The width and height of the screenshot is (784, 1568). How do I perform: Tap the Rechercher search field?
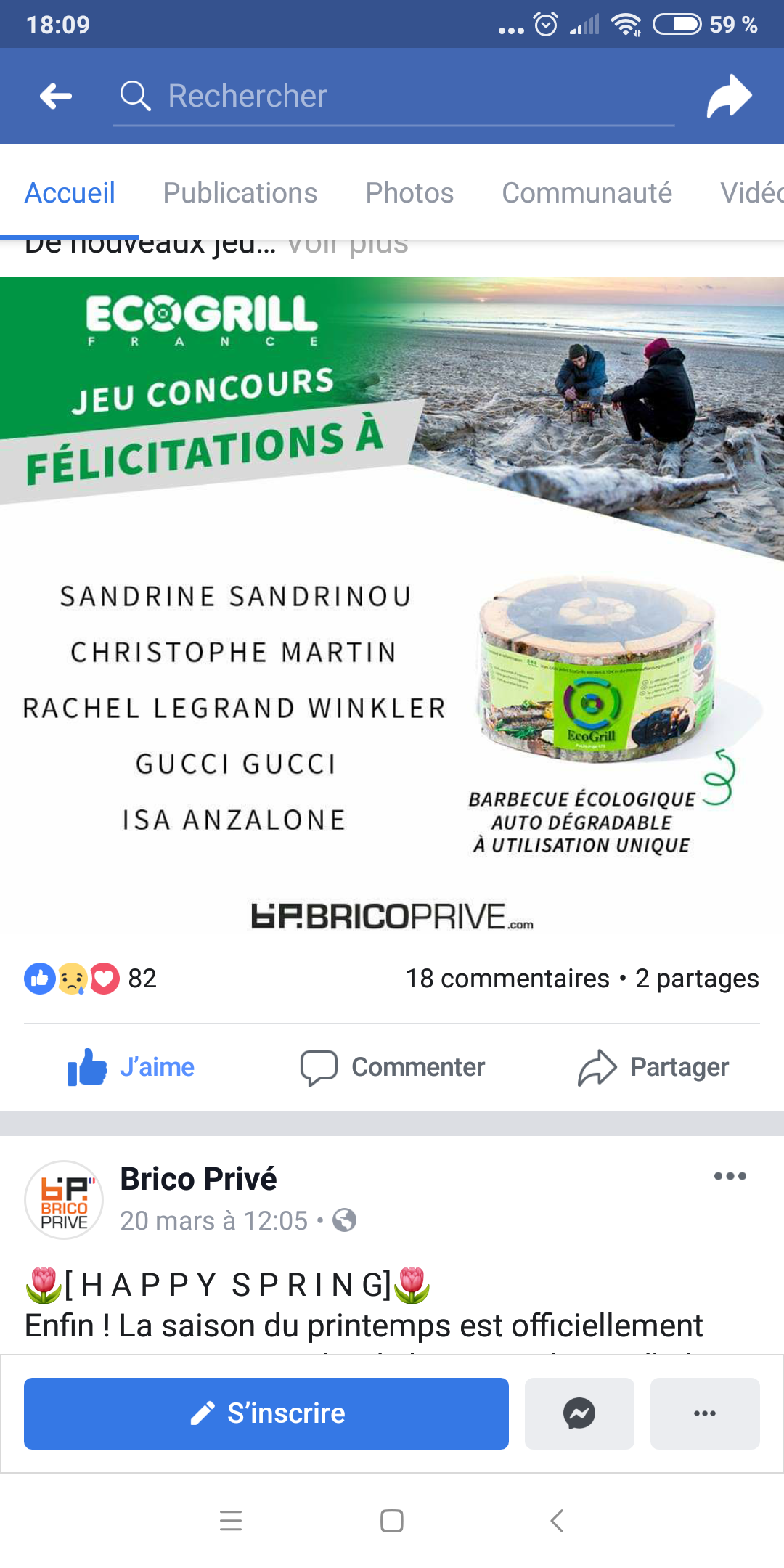tap(392, 96)
